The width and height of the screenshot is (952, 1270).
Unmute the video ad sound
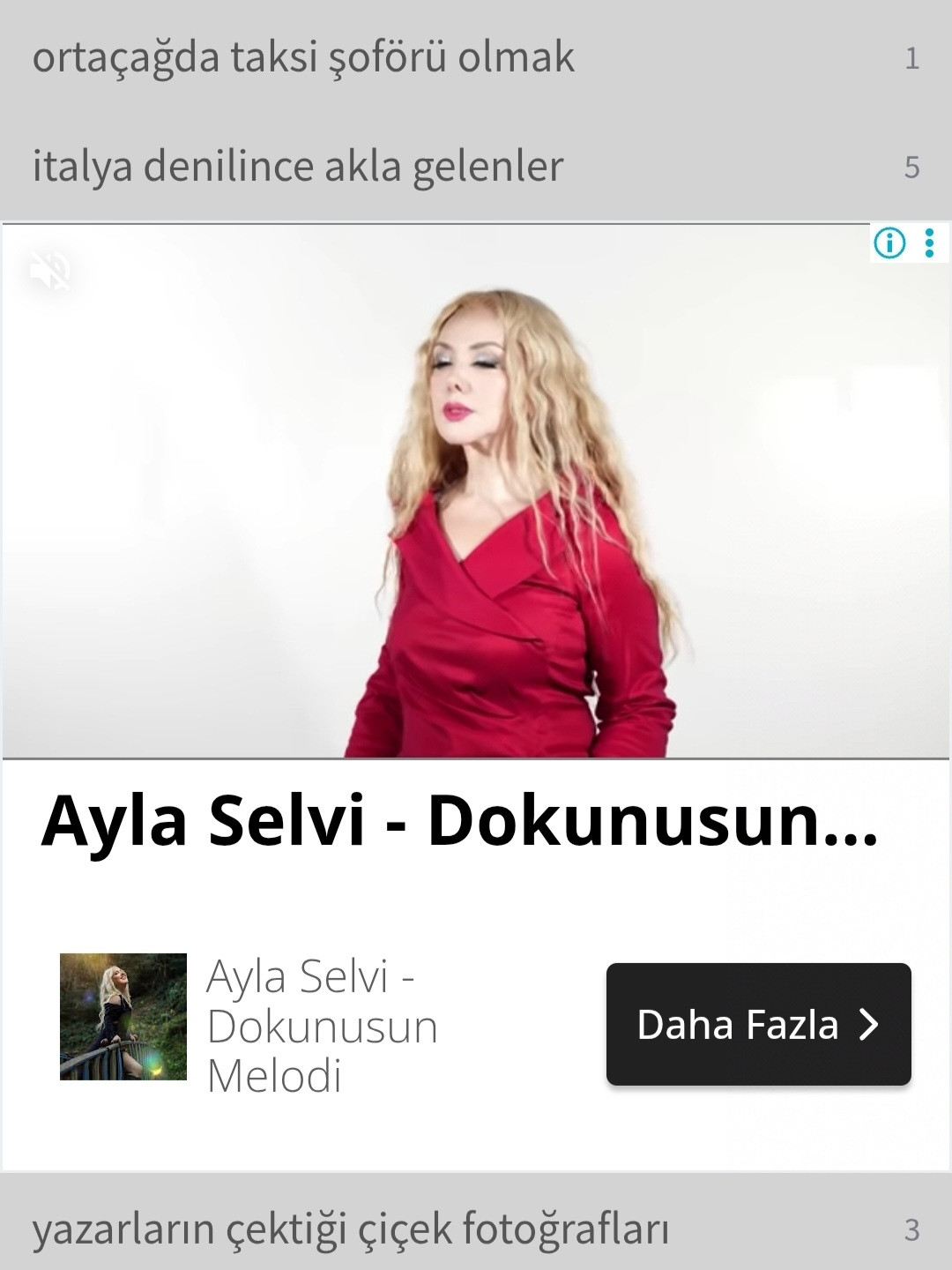point(49,271)
